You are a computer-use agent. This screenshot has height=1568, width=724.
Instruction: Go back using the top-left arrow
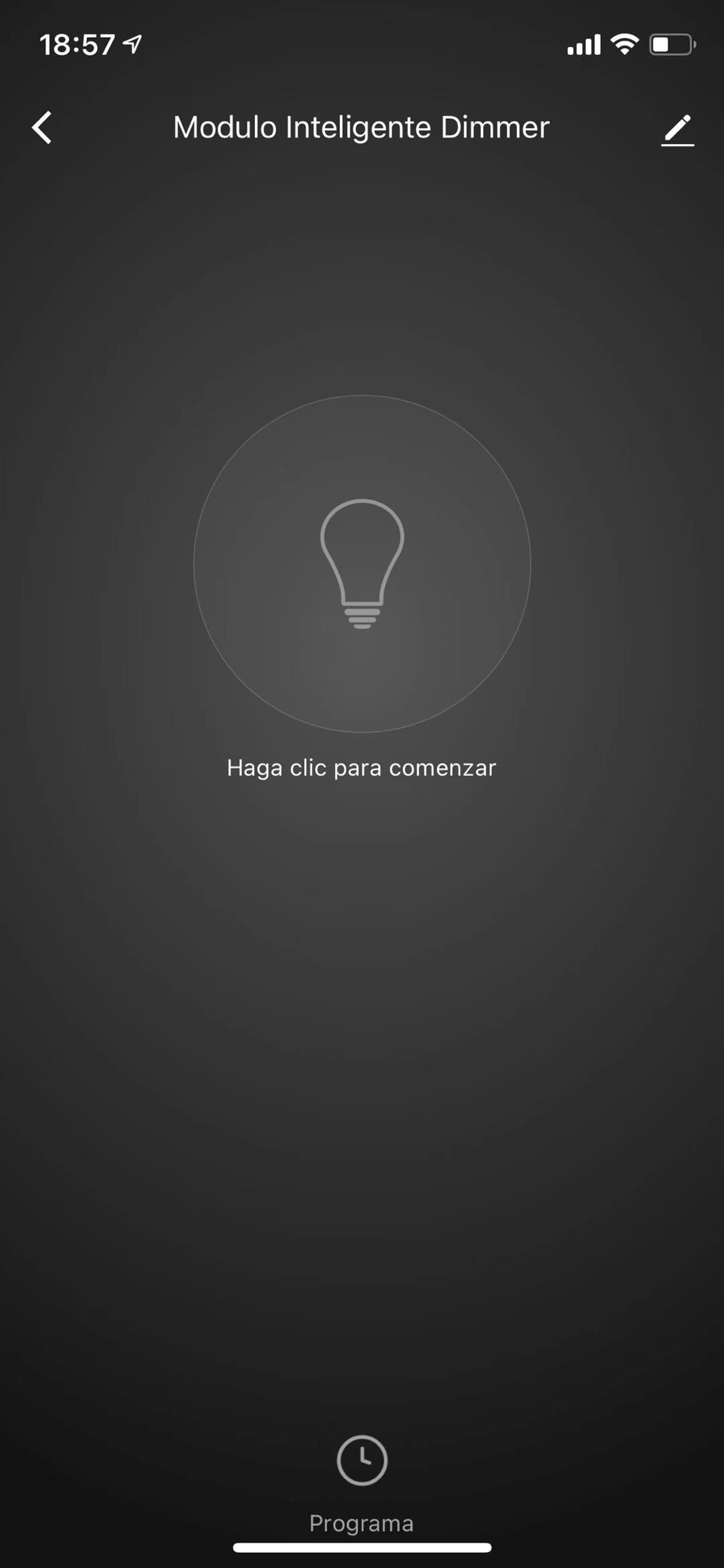click(42, 128)
